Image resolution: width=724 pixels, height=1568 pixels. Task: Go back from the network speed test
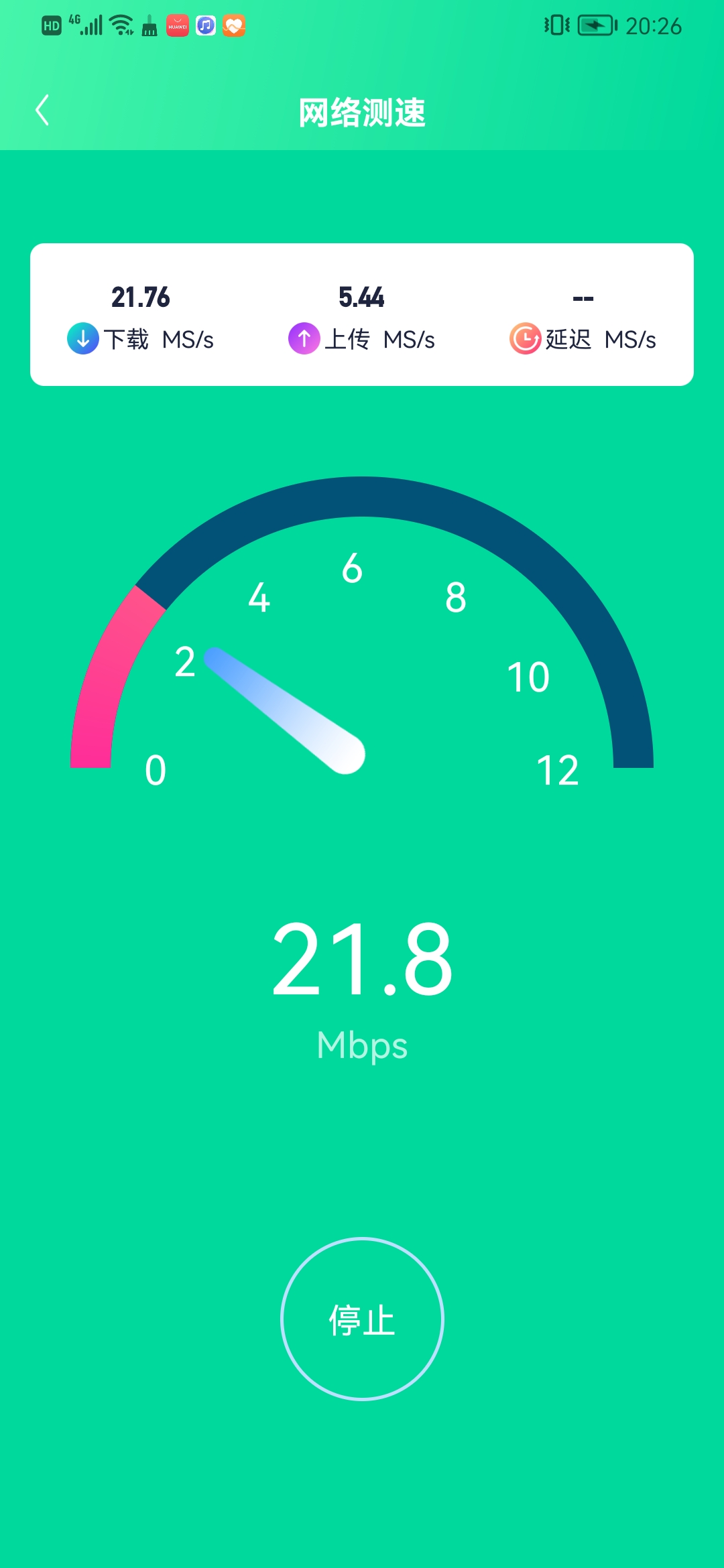pos(42,111)
